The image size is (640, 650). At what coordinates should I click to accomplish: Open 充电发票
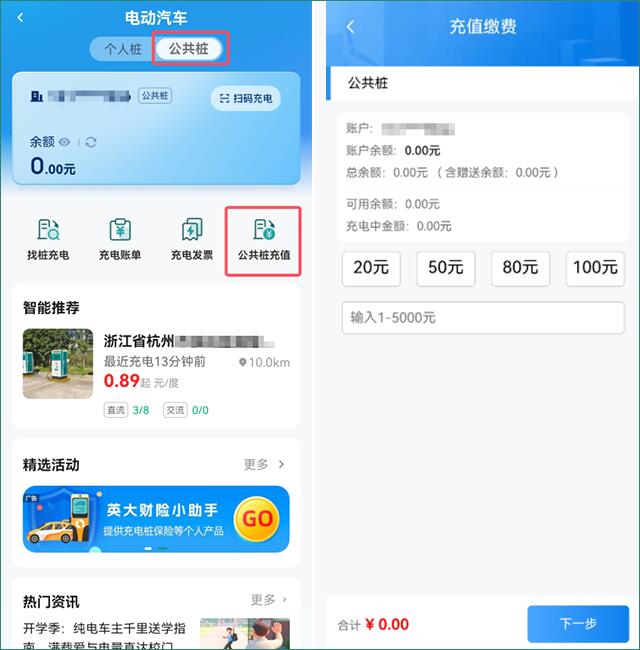point(192,240)
